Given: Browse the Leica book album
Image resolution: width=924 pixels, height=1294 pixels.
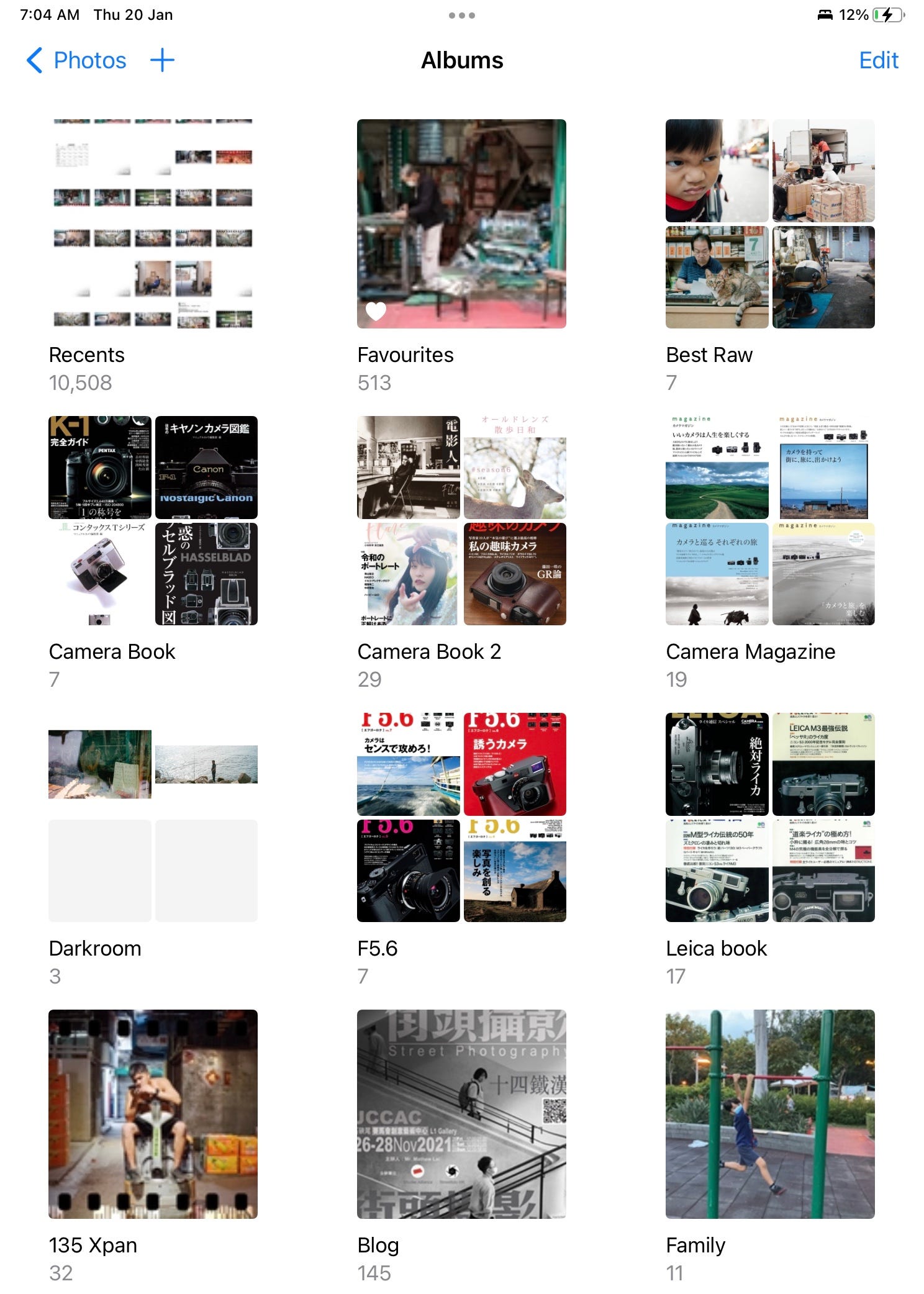Looking at the screenshot, I should point(770,817).
